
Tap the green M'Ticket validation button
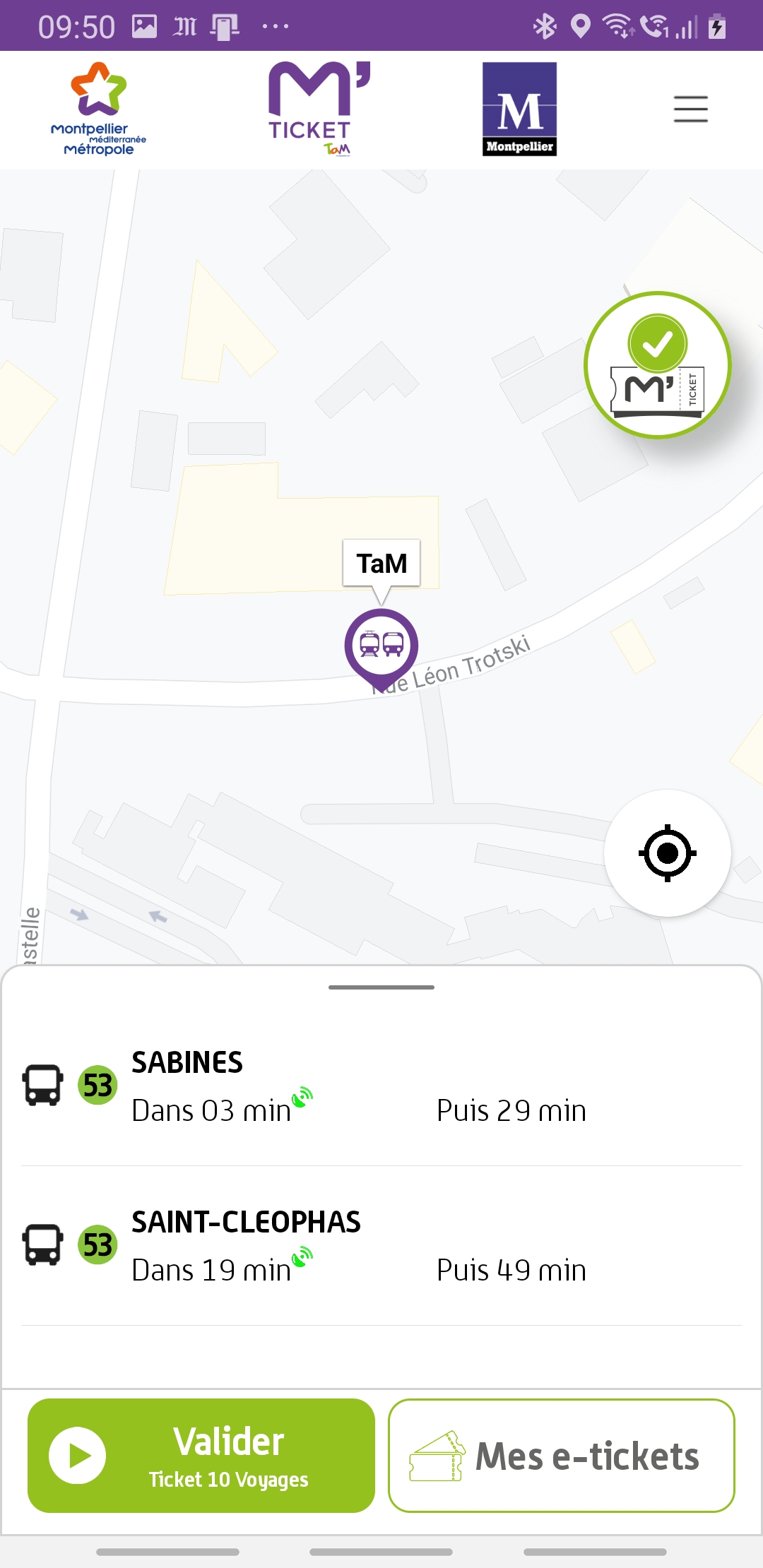[x=658, y=365]
